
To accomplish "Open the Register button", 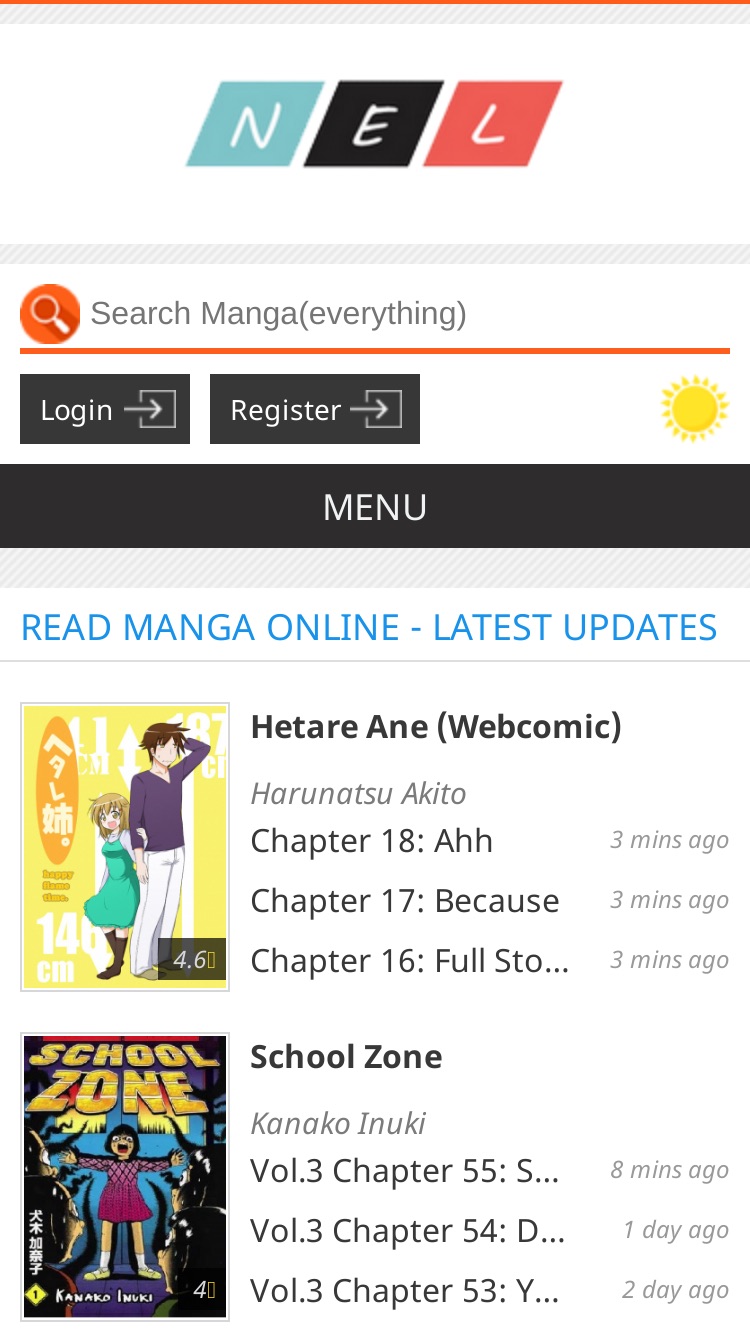I will pyautogui.click(x=315, y=409).
